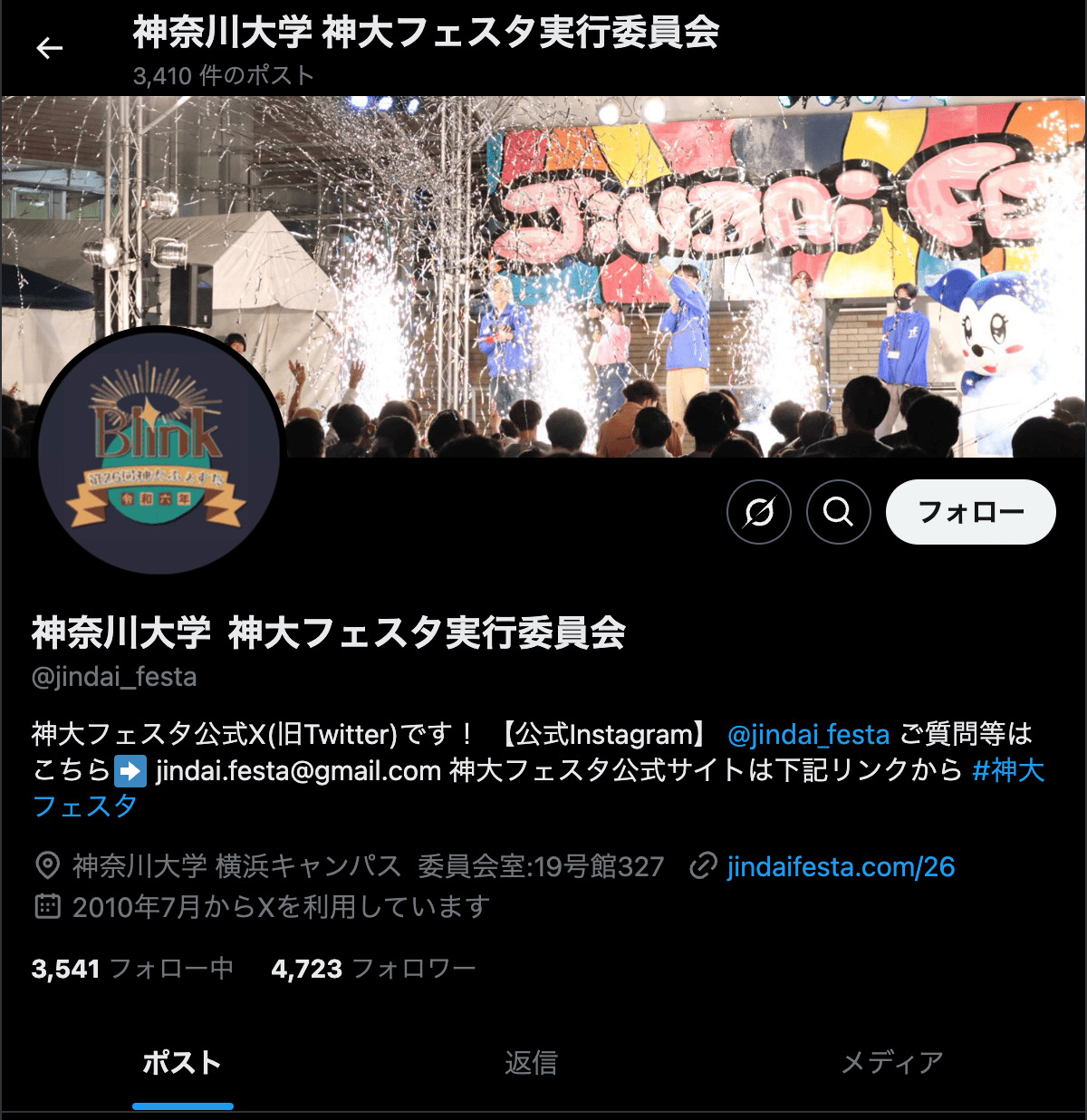
Task: View the 4,723 フォロワー list
Action: (x=373, y=969)
